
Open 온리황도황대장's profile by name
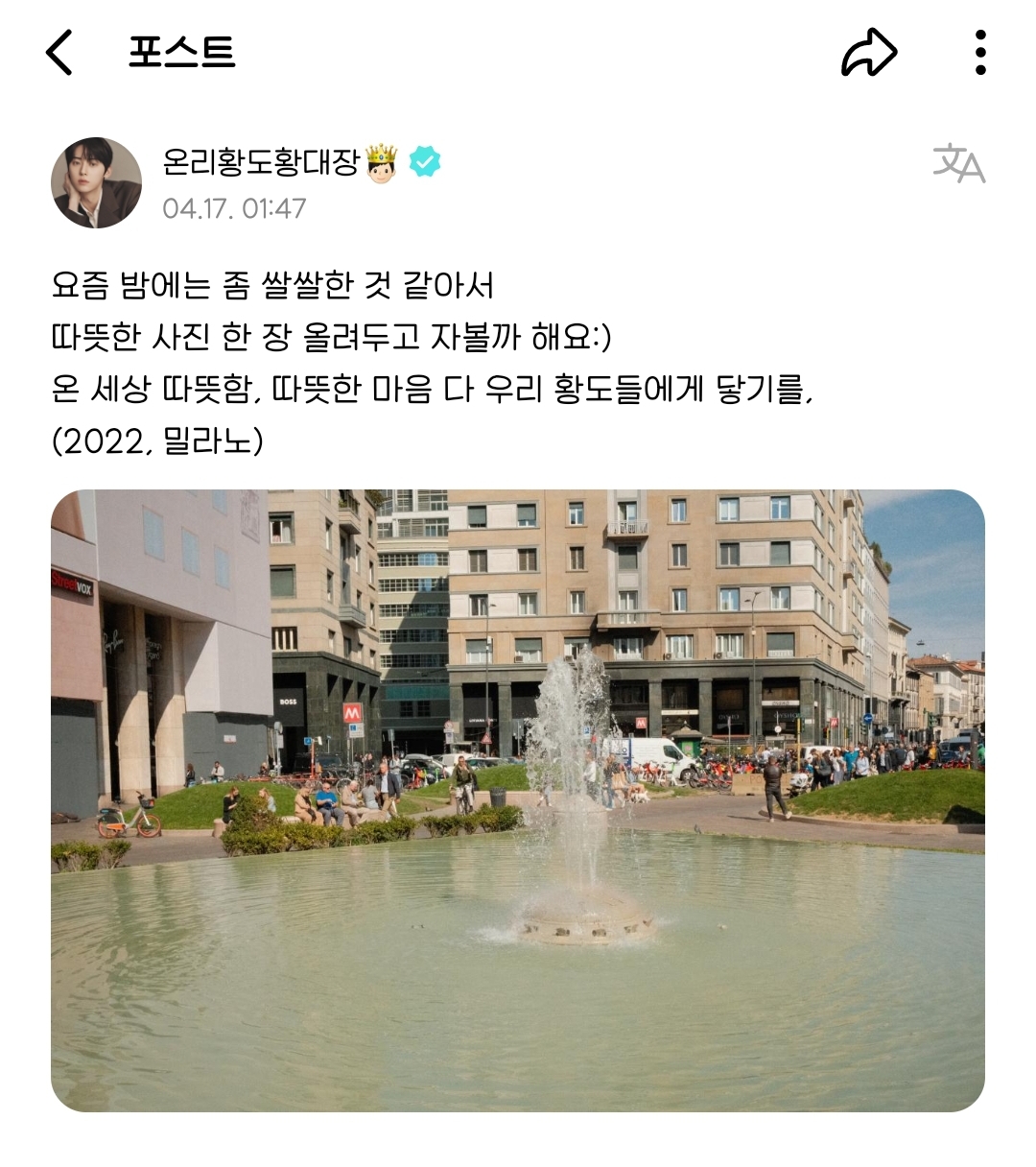click(261, 161)
